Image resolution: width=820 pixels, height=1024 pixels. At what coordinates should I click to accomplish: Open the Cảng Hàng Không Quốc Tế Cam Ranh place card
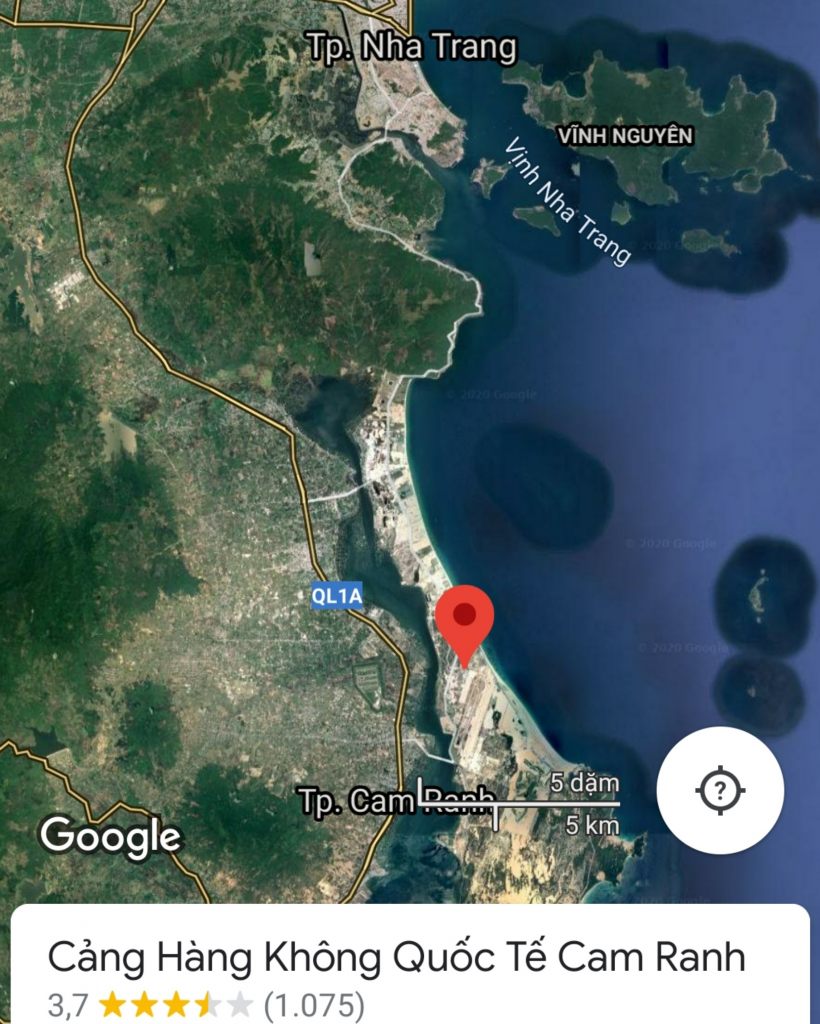pyautogui.click(x=396, y=958)
